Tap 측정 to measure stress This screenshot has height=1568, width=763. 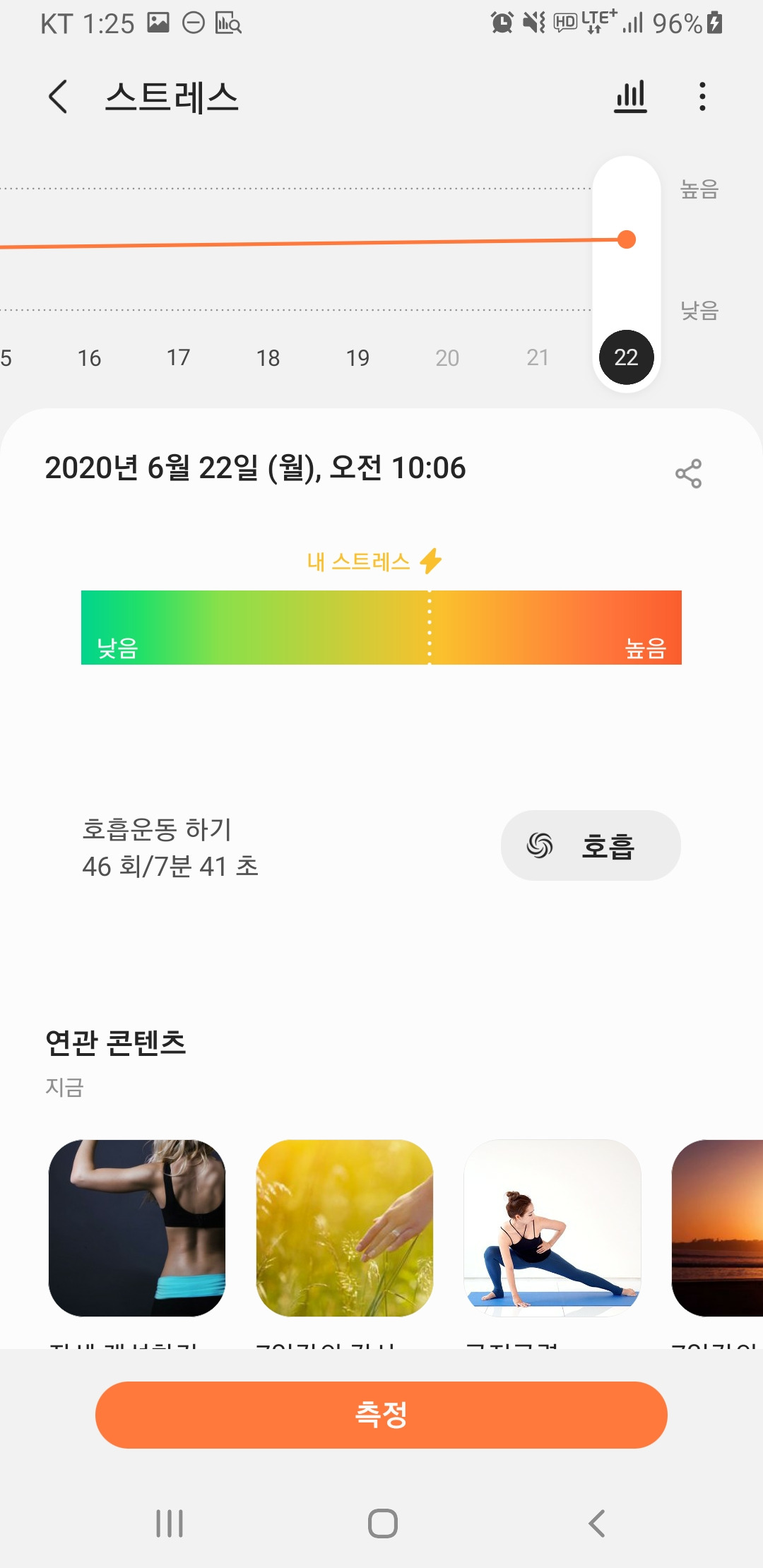381,1415
